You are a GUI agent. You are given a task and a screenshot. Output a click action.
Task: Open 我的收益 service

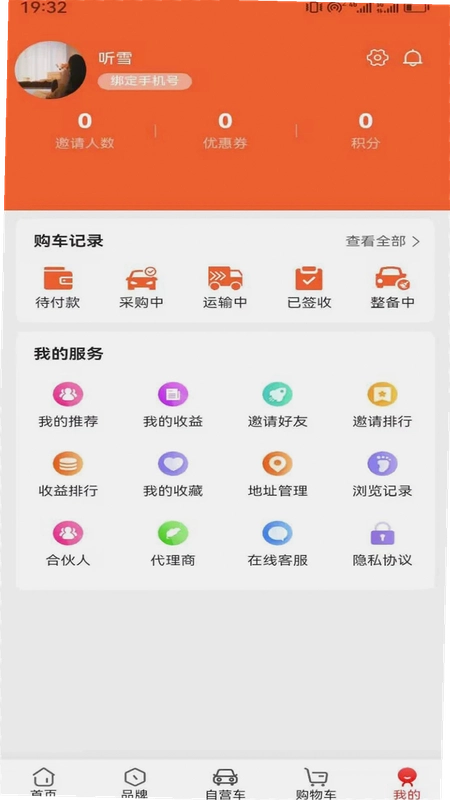coord(173,406)
